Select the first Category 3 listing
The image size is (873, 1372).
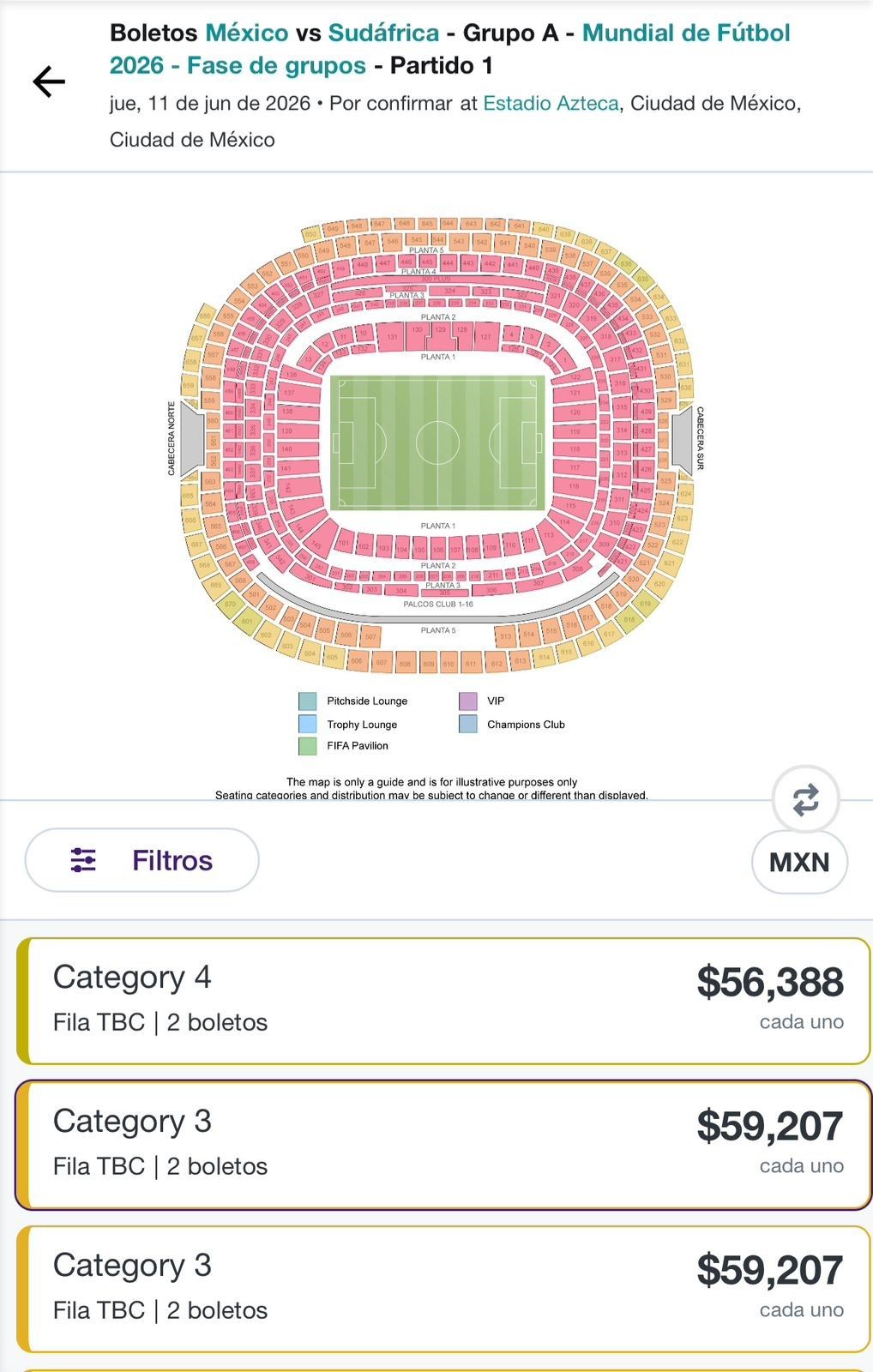[x=436, y=1141]
